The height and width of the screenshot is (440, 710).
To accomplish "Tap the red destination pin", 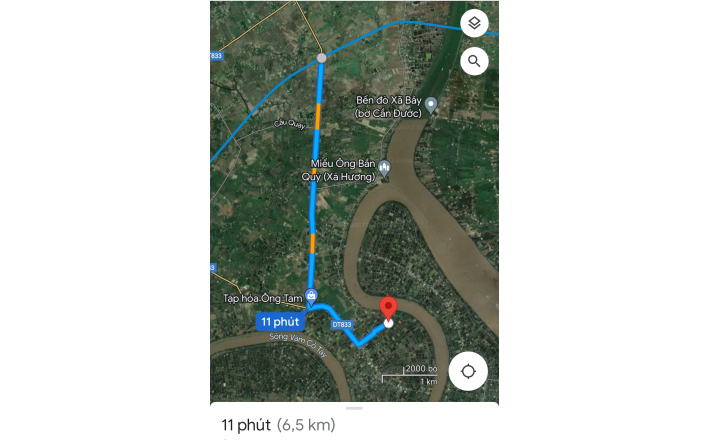I will (388, 308).
